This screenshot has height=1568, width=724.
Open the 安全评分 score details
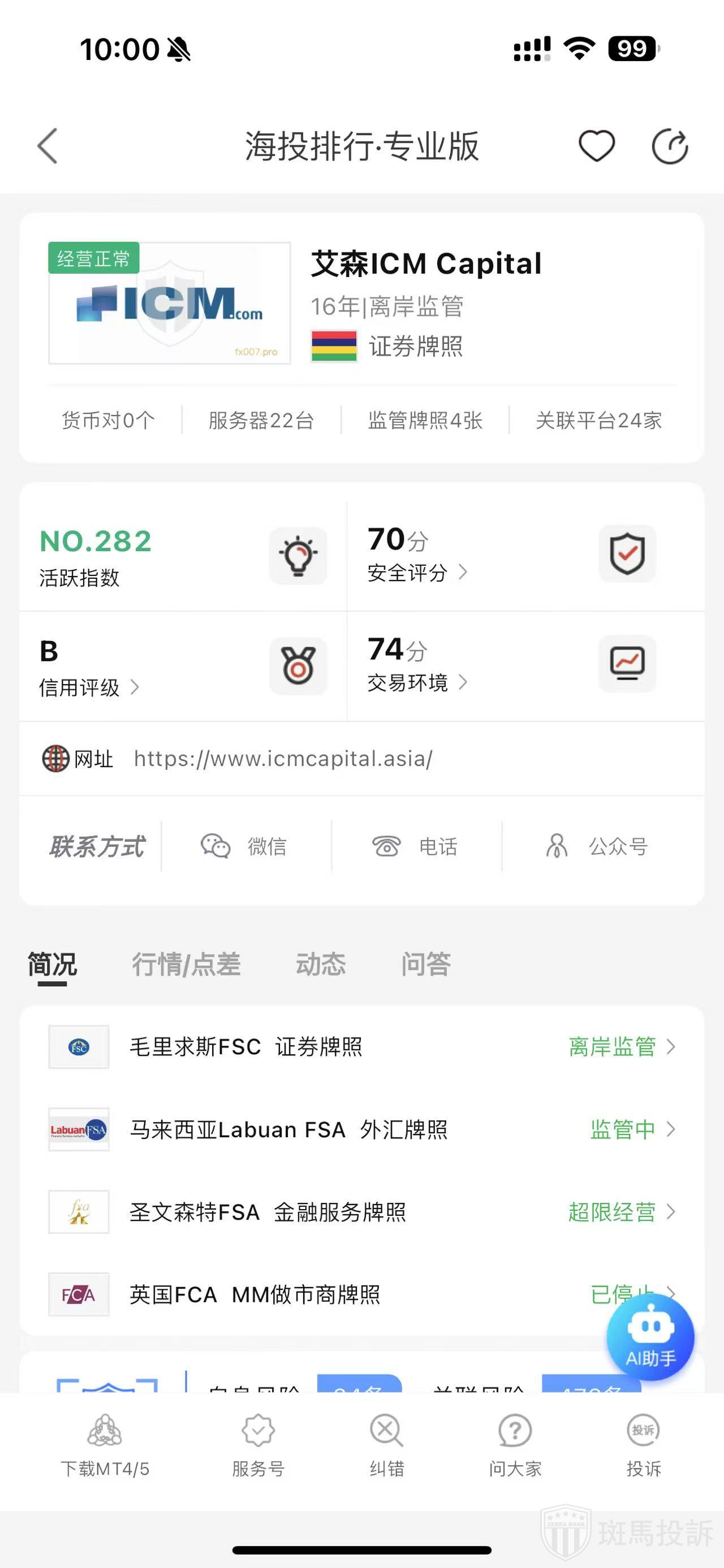click(x=417, y=572)
